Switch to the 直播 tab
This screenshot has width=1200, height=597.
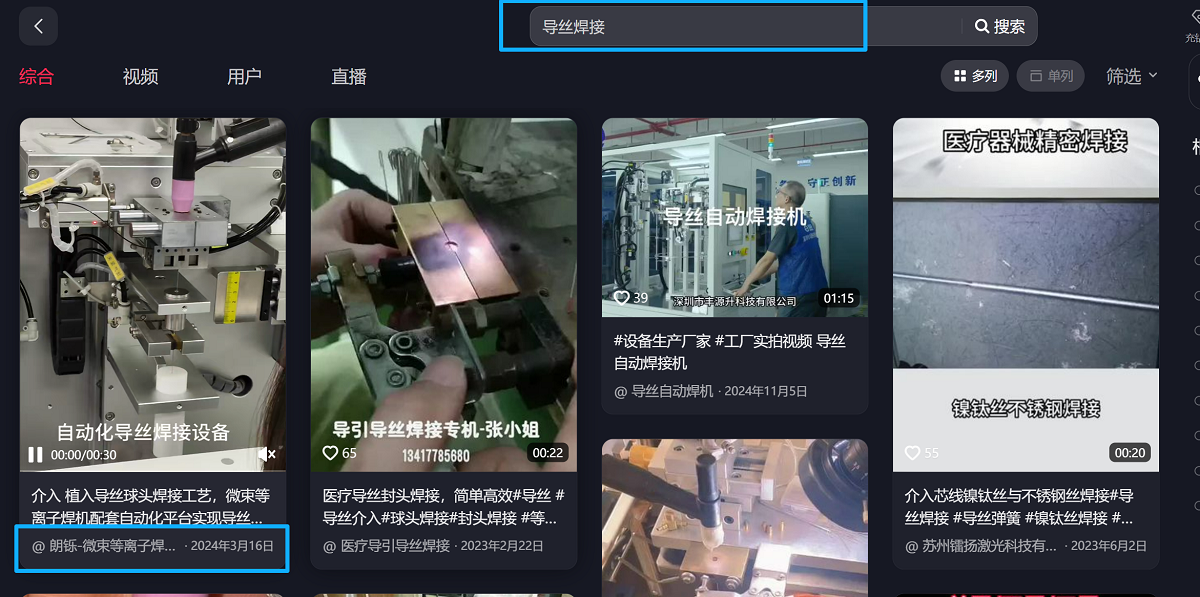point(349,77)
